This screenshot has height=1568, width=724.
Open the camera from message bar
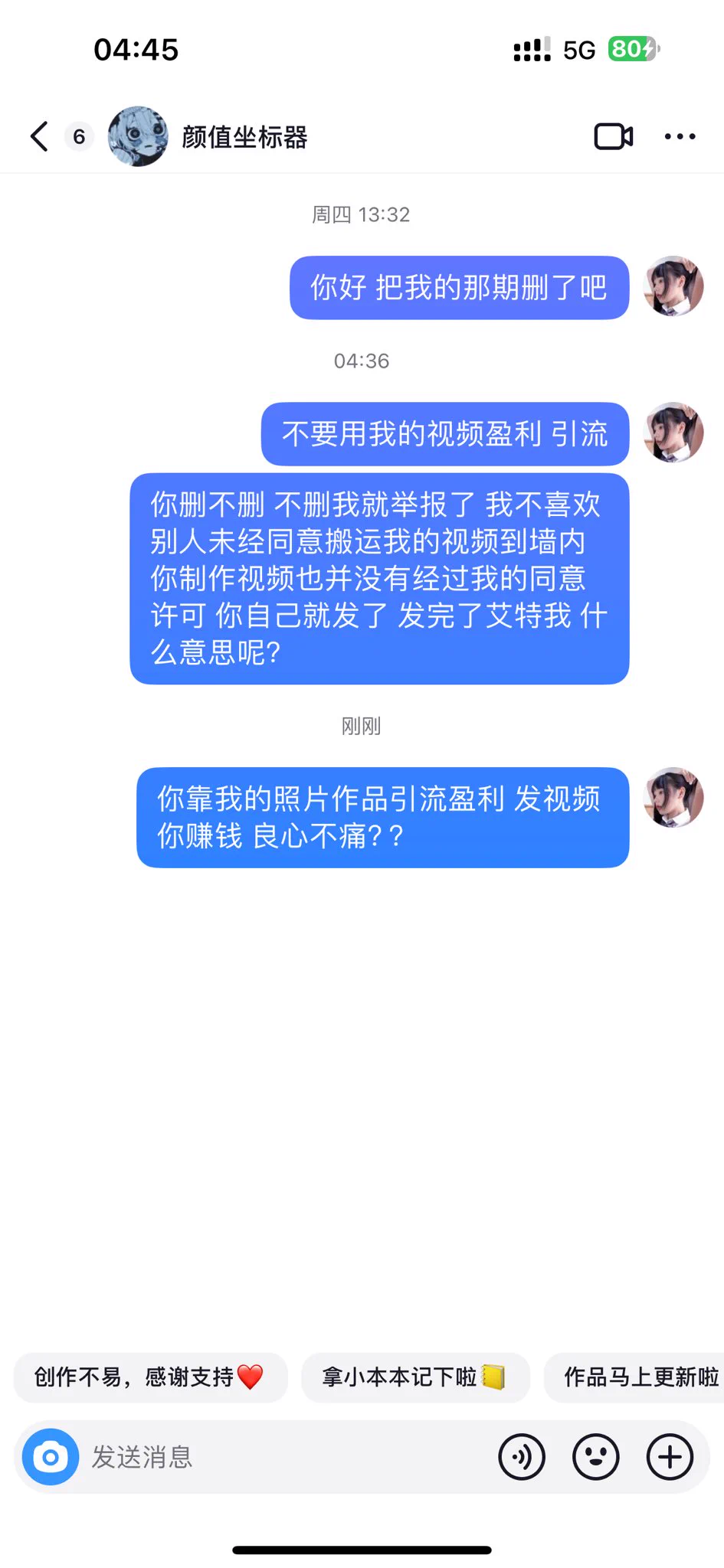(x=51, y=1457)
